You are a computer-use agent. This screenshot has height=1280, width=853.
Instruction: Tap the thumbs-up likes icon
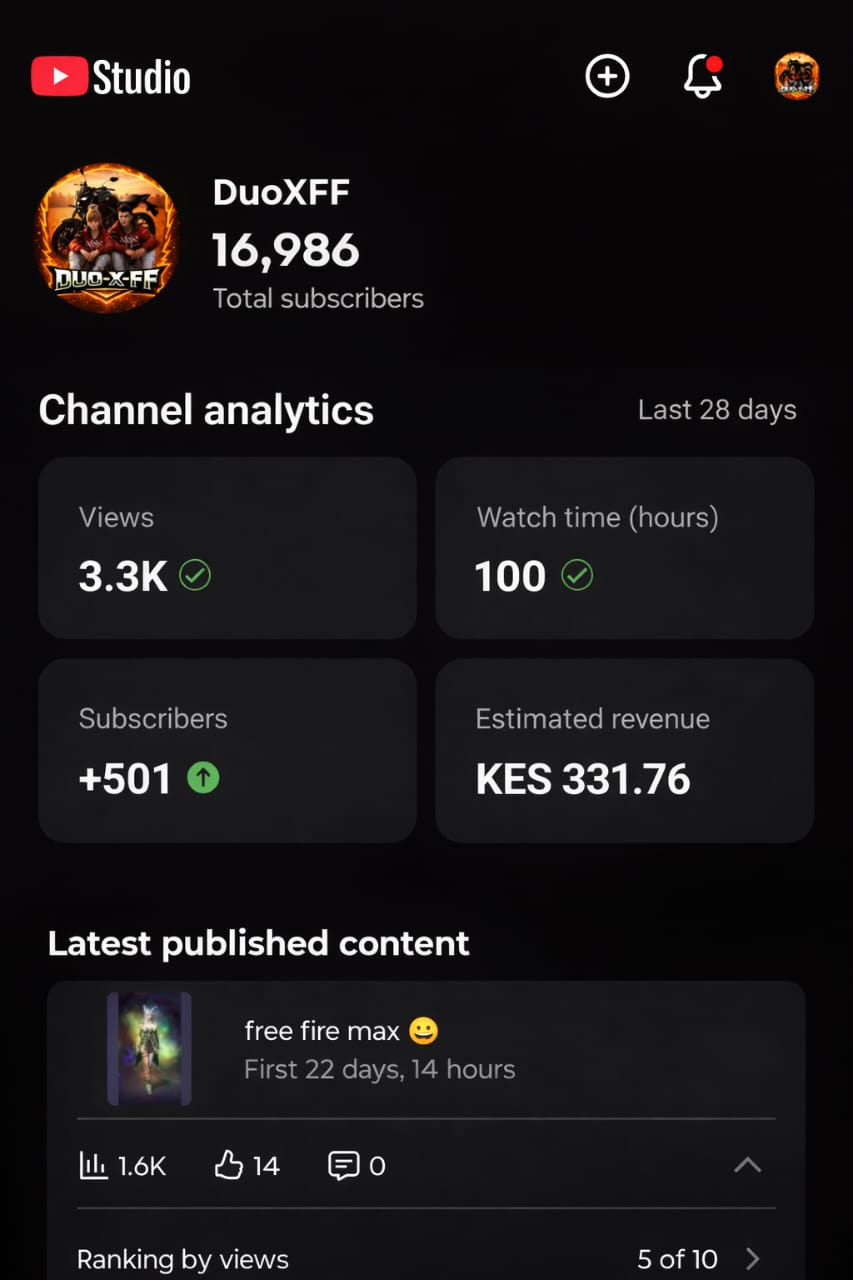click(x=231, y=1165)
